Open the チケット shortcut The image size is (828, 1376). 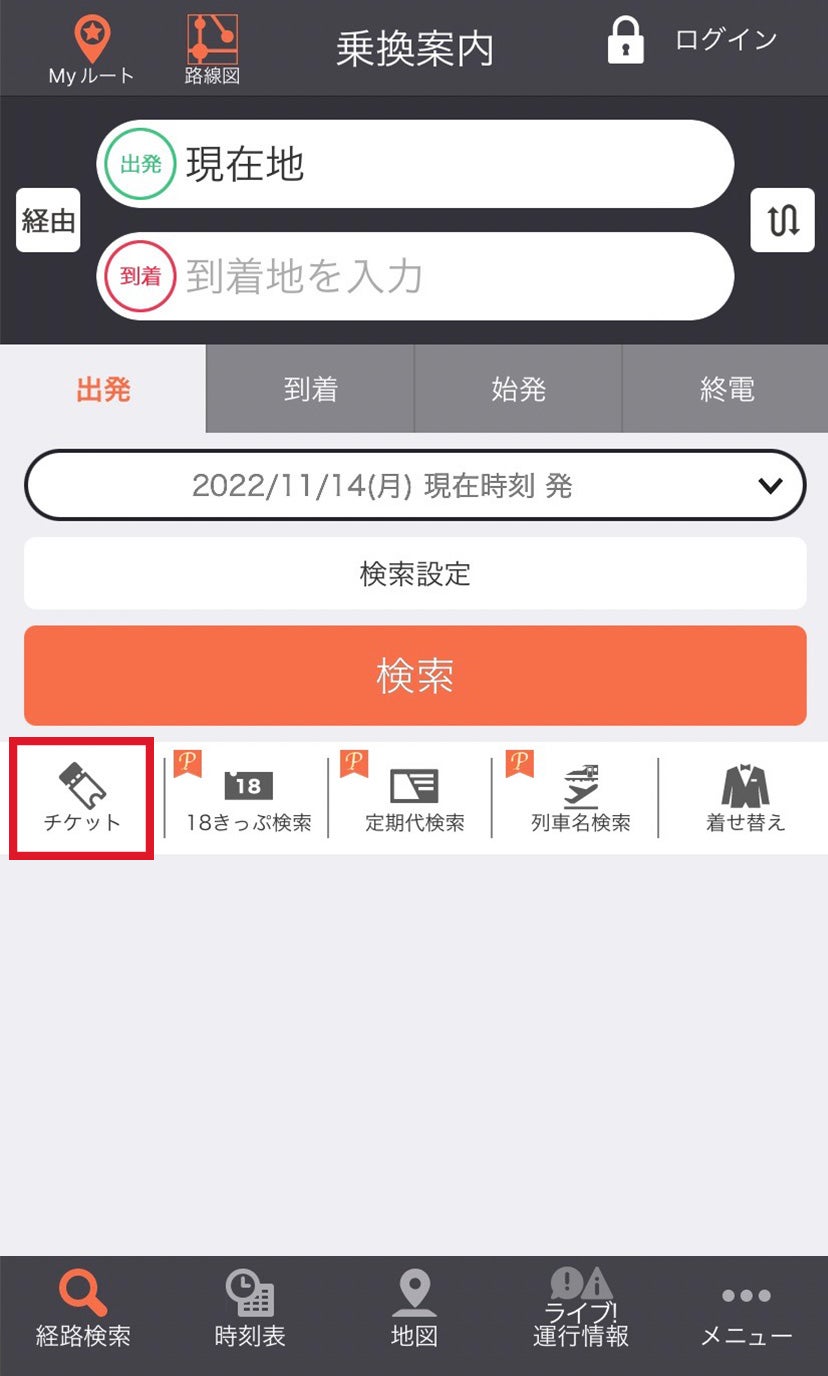82,798
